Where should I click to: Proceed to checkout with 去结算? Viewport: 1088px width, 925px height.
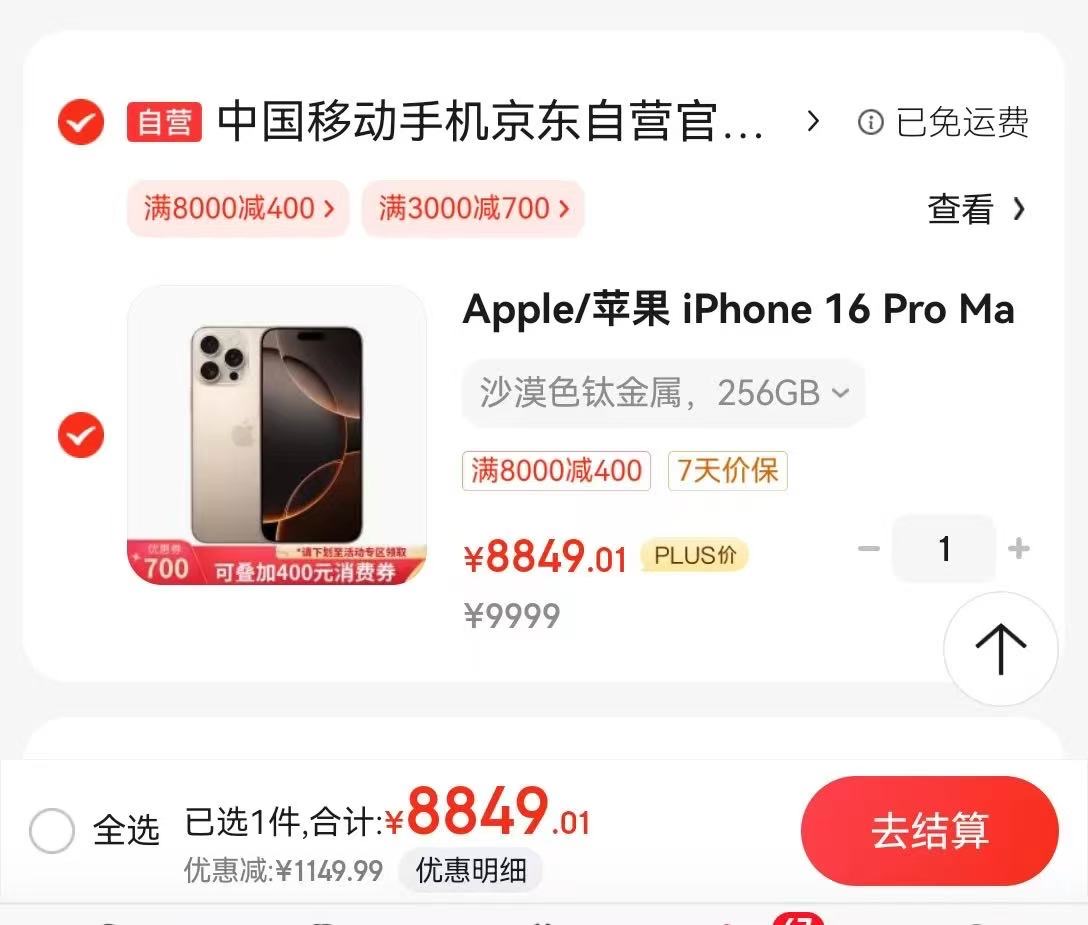(x=929, y=831)
